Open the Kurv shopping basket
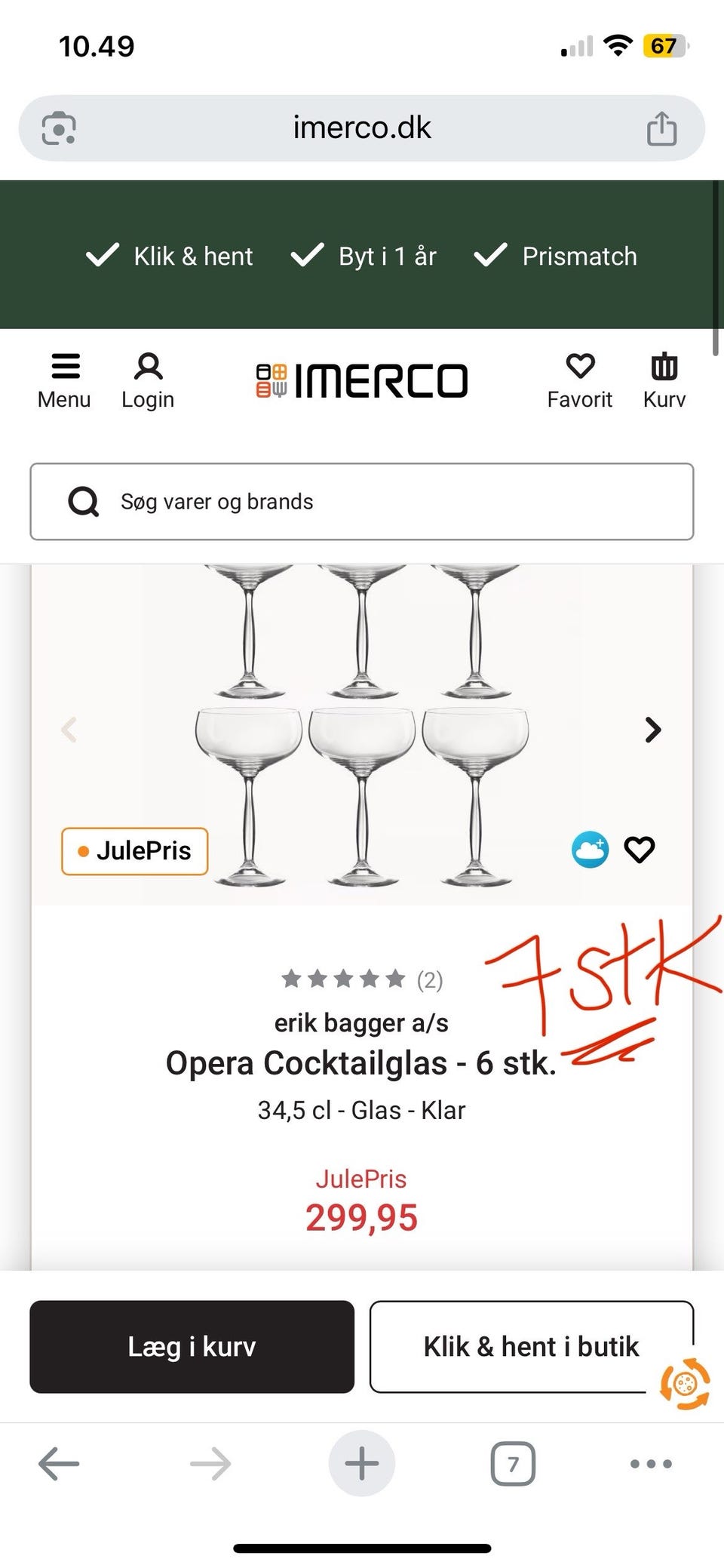 664,380
